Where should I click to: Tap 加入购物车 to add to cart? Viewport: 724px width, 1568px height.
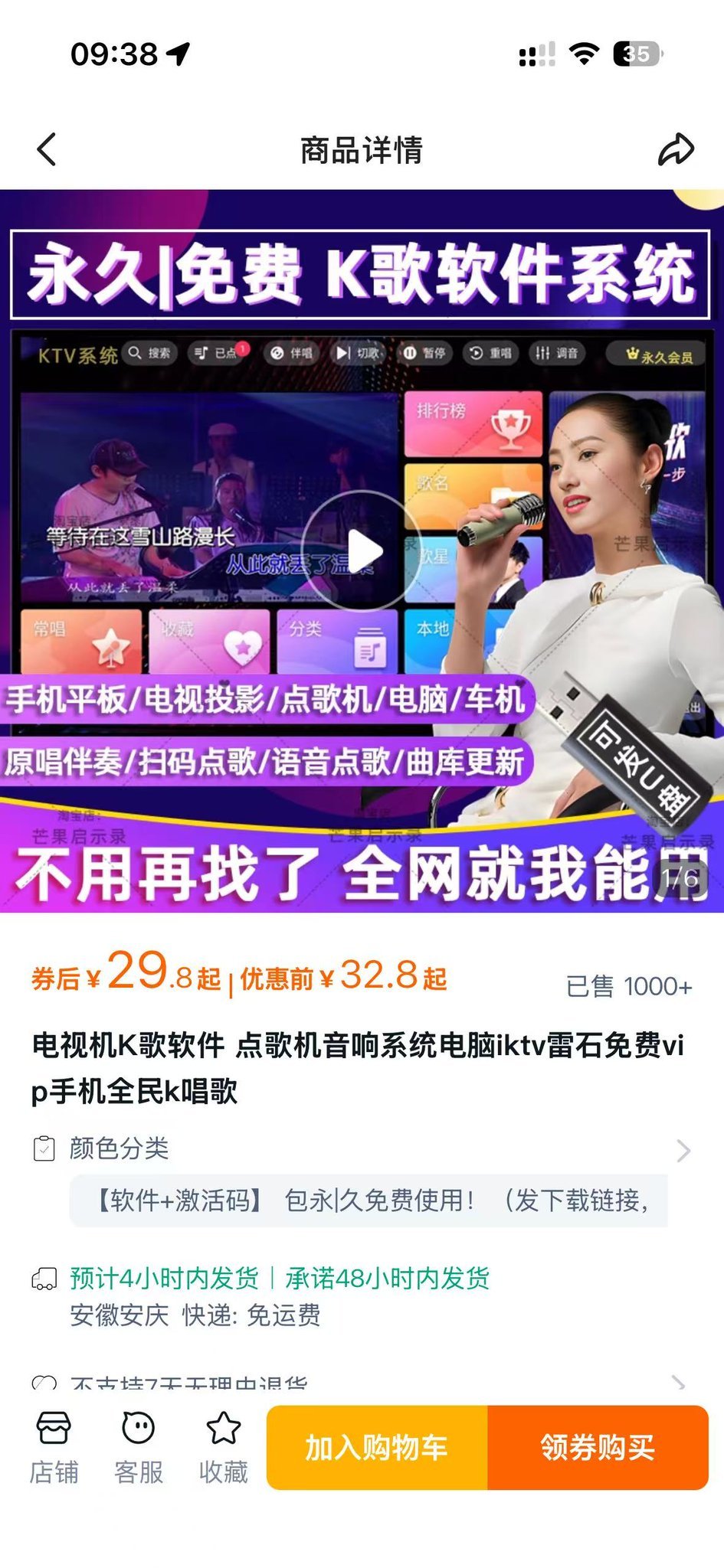pyautogui.click(x=377, y=1447)
